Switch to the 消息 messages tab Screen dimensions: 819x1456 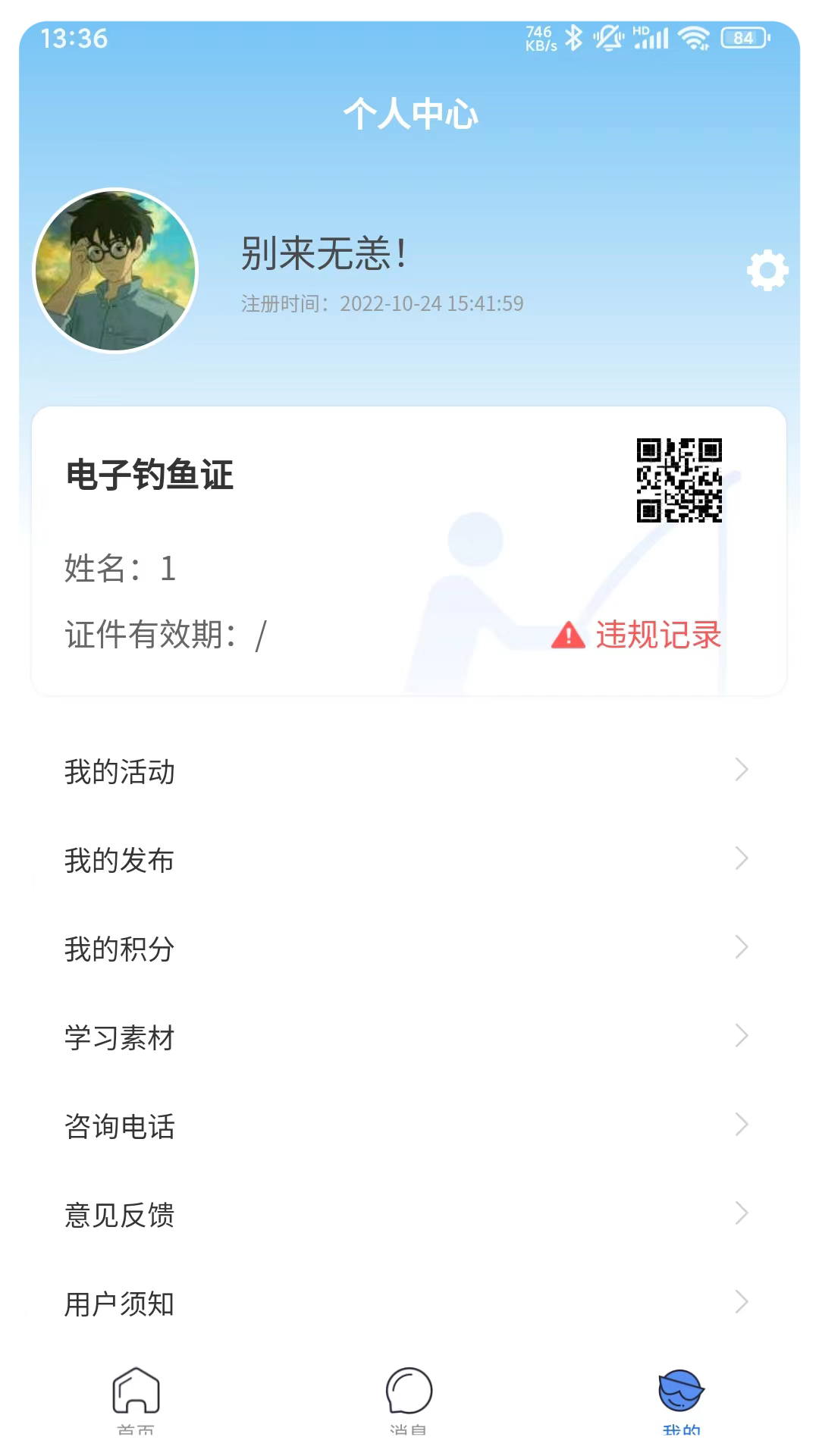click(x=409, y=1398)
